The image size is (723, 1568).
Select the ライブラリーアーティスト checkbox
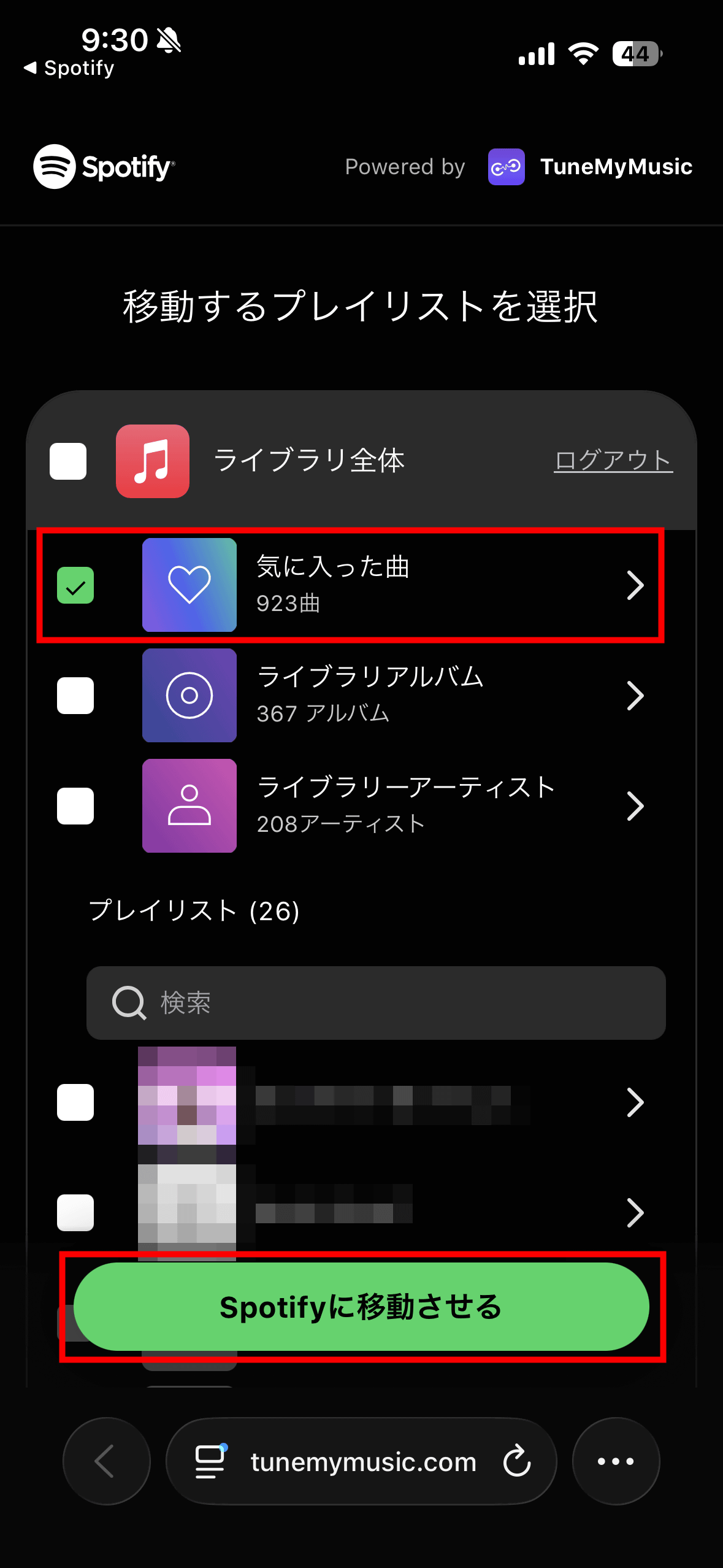75,806
